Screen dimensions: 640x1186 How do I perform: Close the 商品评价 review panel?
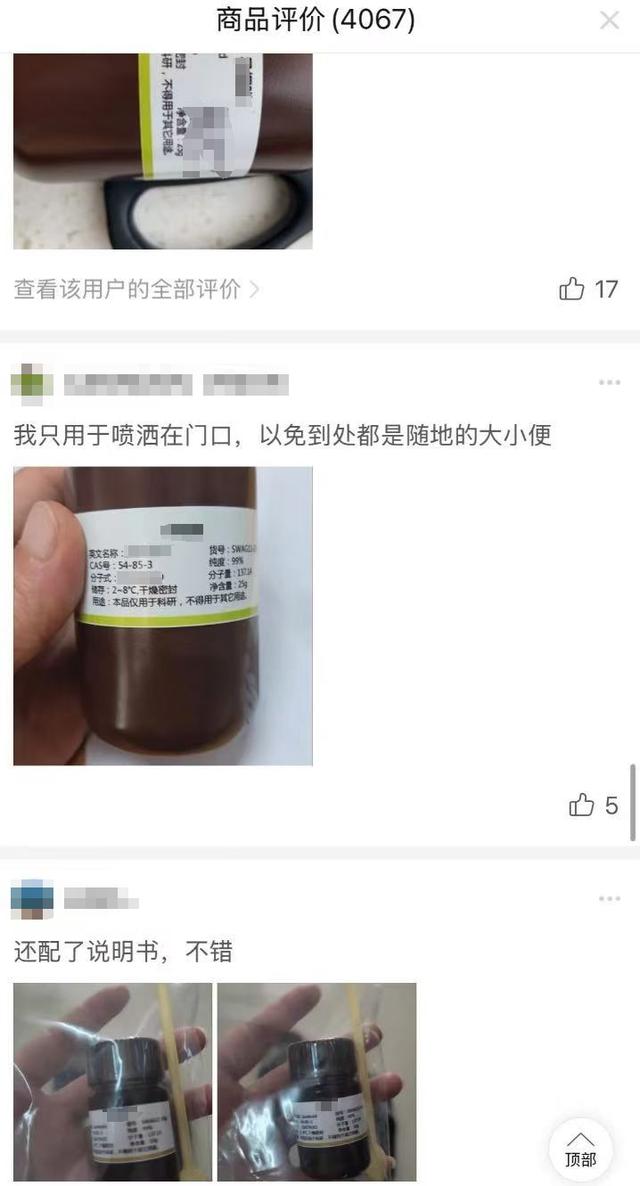pos(609,20)
